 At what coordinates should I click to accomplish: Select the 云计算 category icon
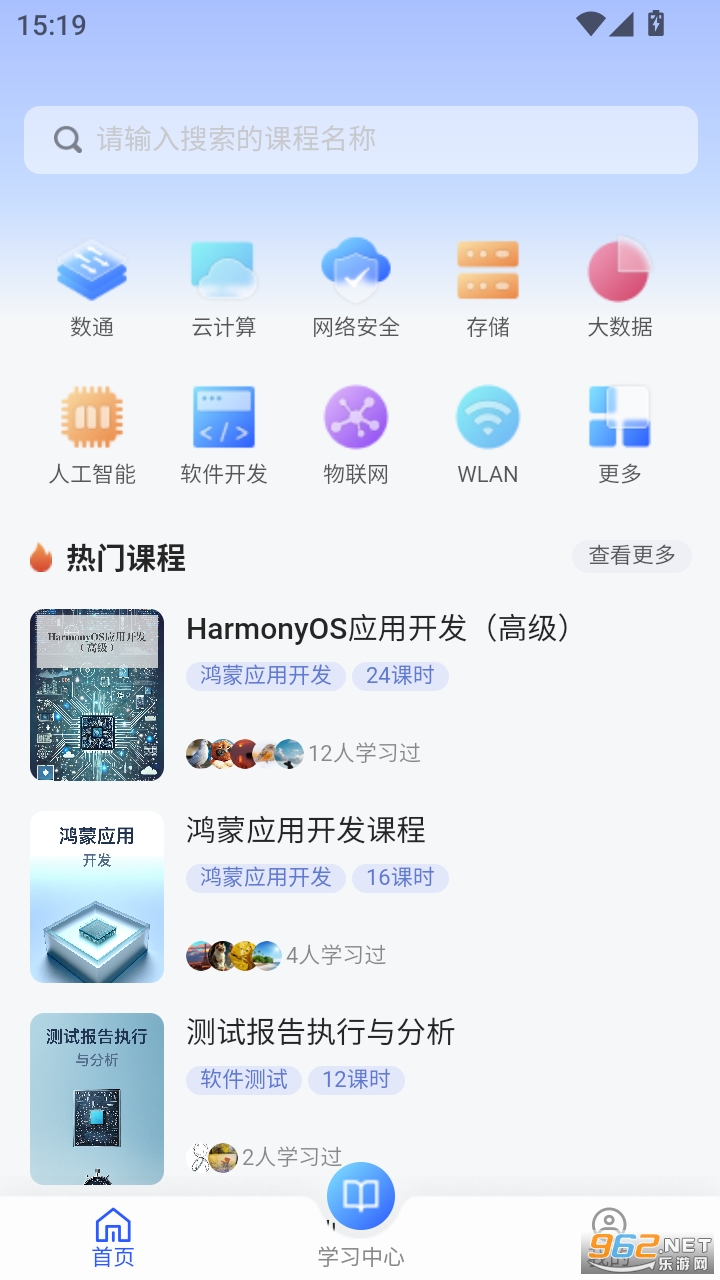tap(224, 270)
